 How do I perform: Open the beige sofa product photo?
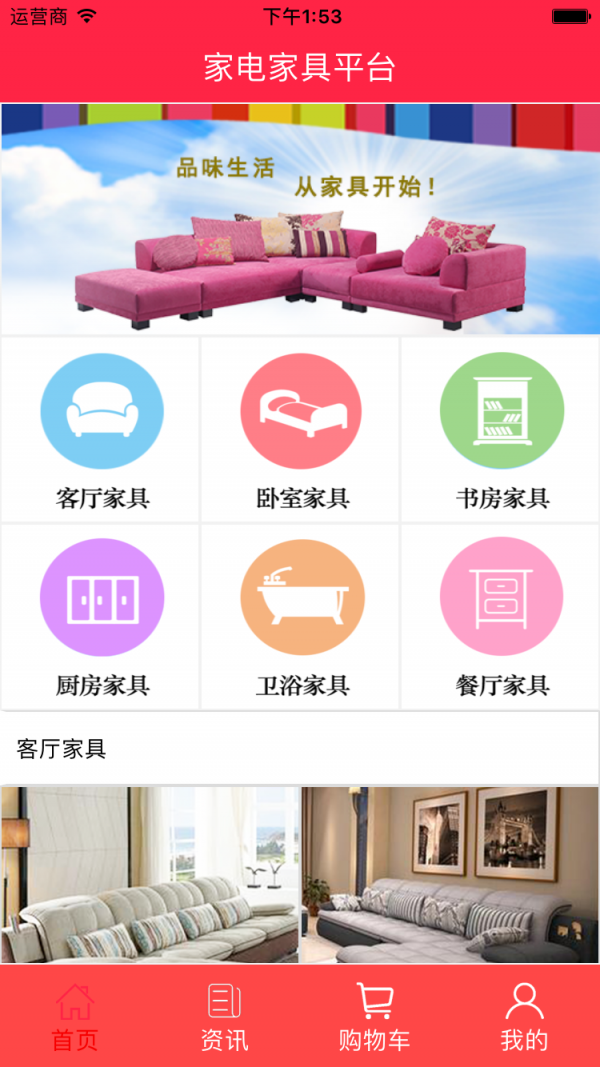[x=150, y=875]
